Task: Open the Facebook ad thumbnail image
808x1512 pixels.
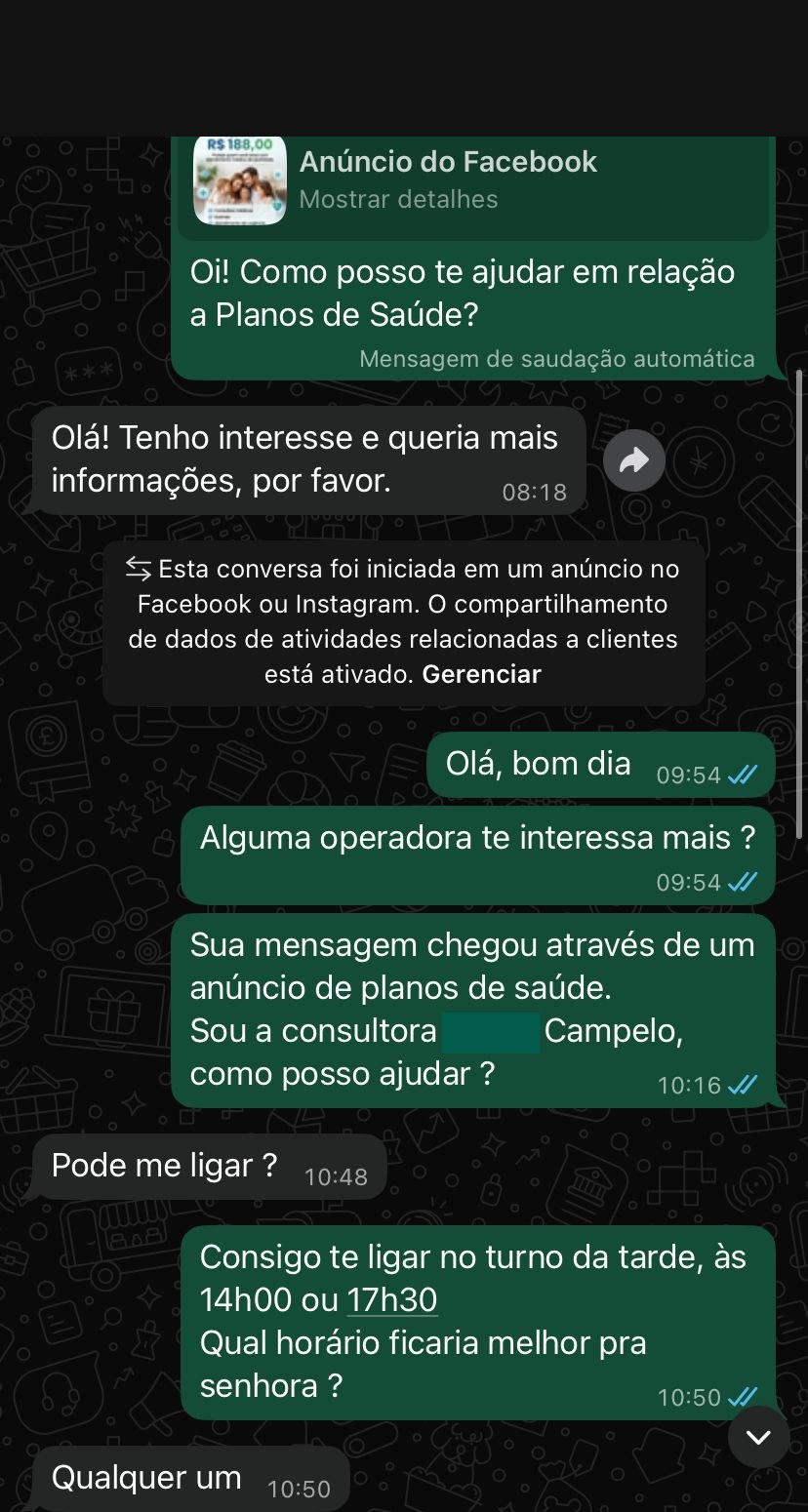Action: pos(239,180)
